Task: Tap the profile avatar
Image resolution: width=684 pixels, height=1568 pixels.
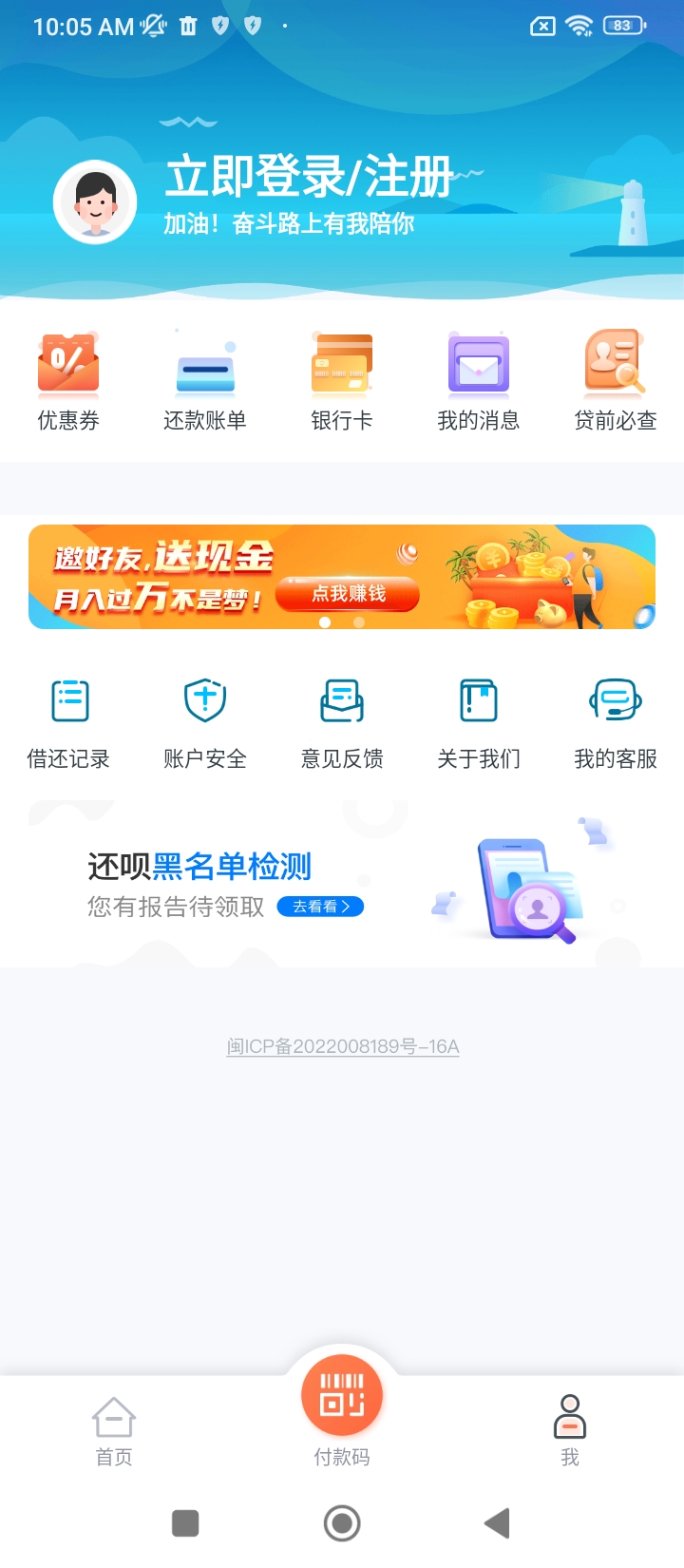Action: click(x=95, y=202)
